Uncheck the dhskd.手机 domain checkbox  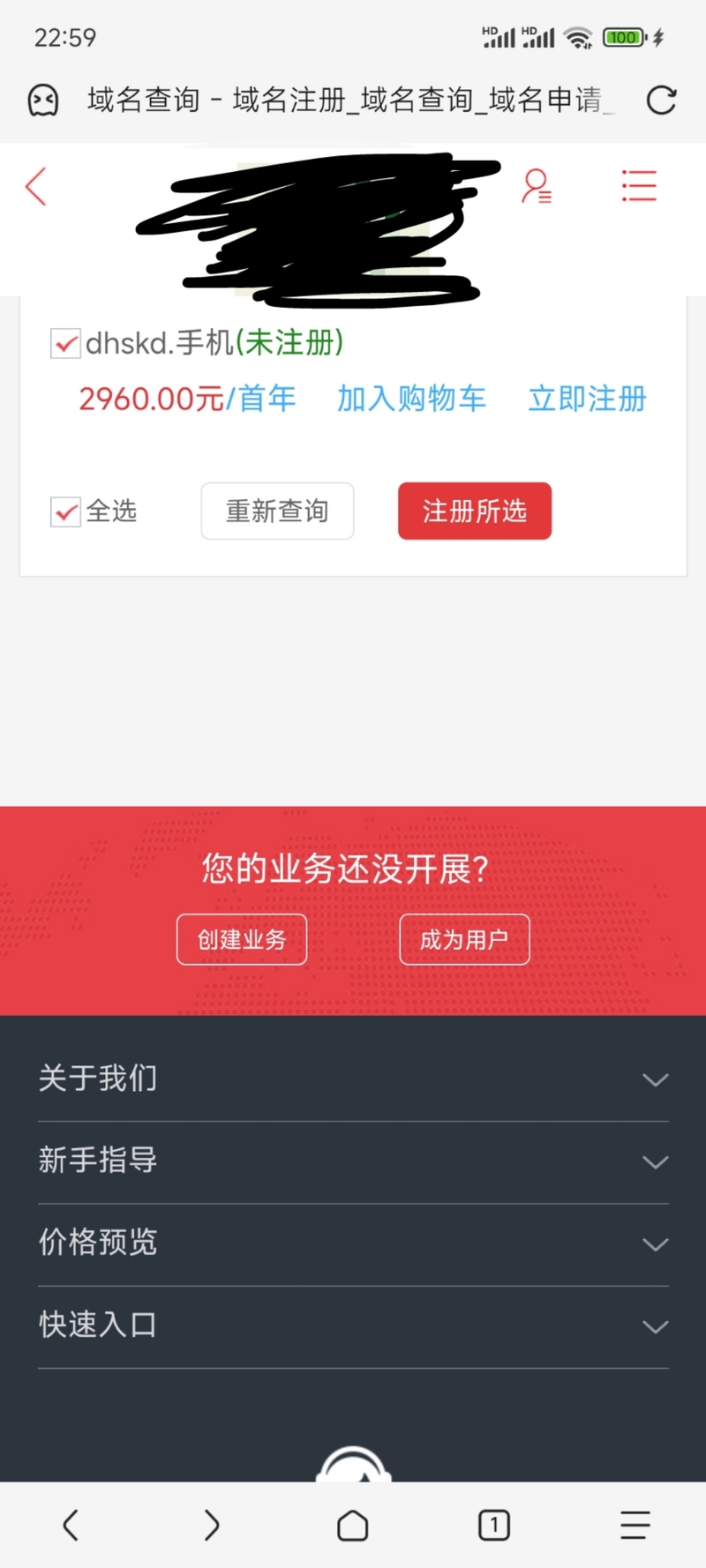pyautogui.click(x=65, y=343)
